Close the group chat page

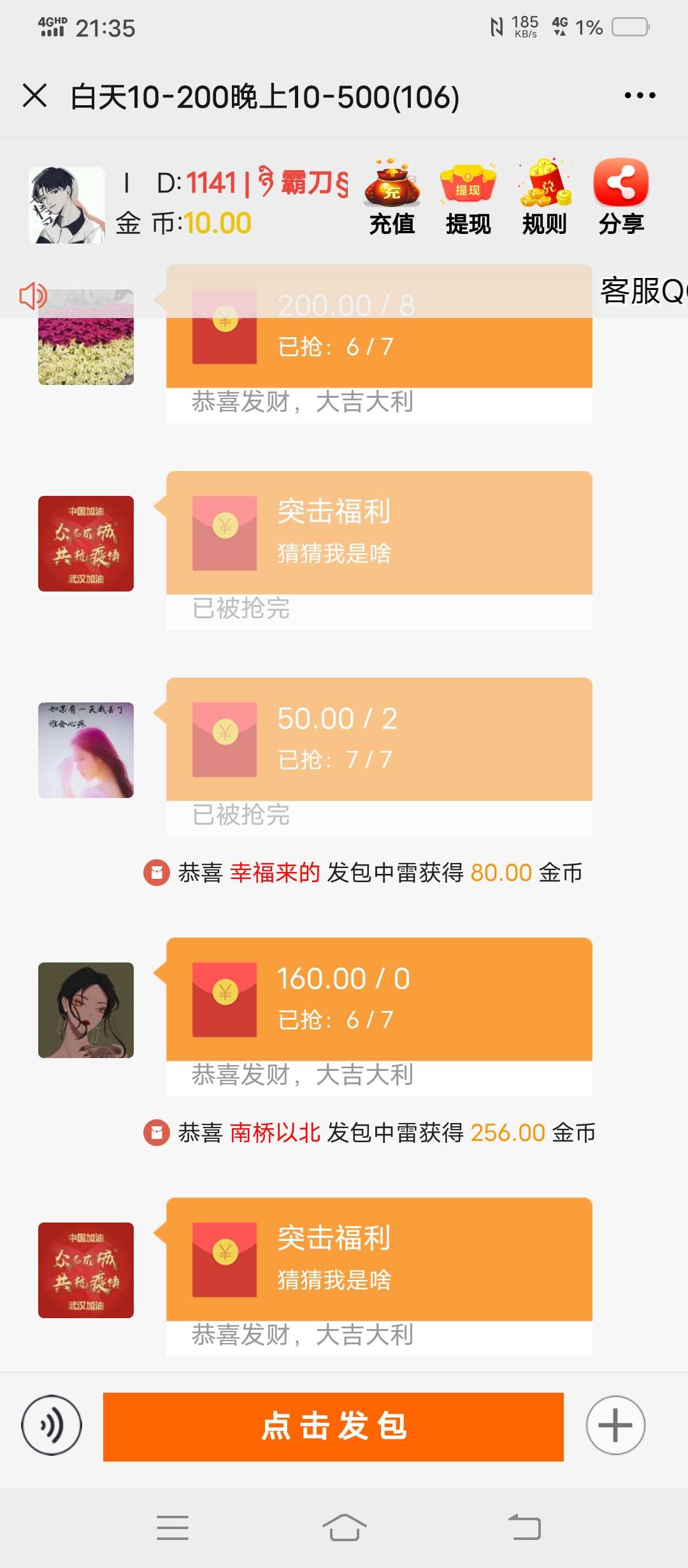[x=35, y=96]
